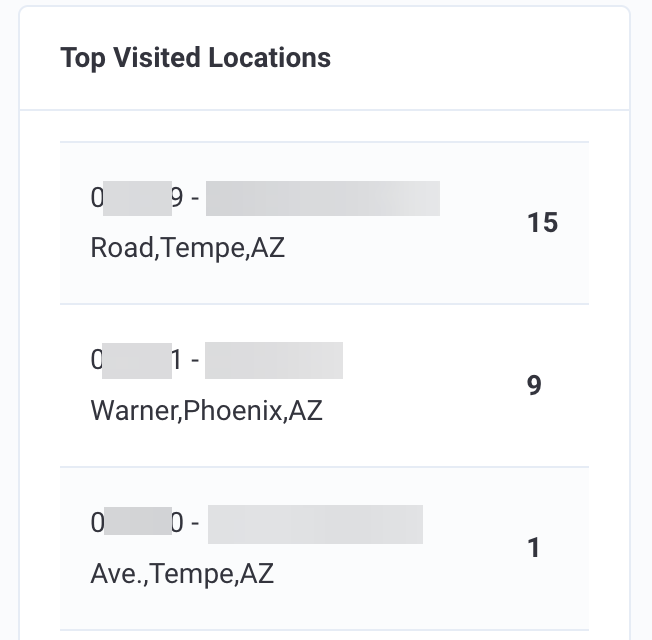View the Ave., Tempe, AZ location entry
Viewport: 652px width, 640px height.
(x=324, y=548)
